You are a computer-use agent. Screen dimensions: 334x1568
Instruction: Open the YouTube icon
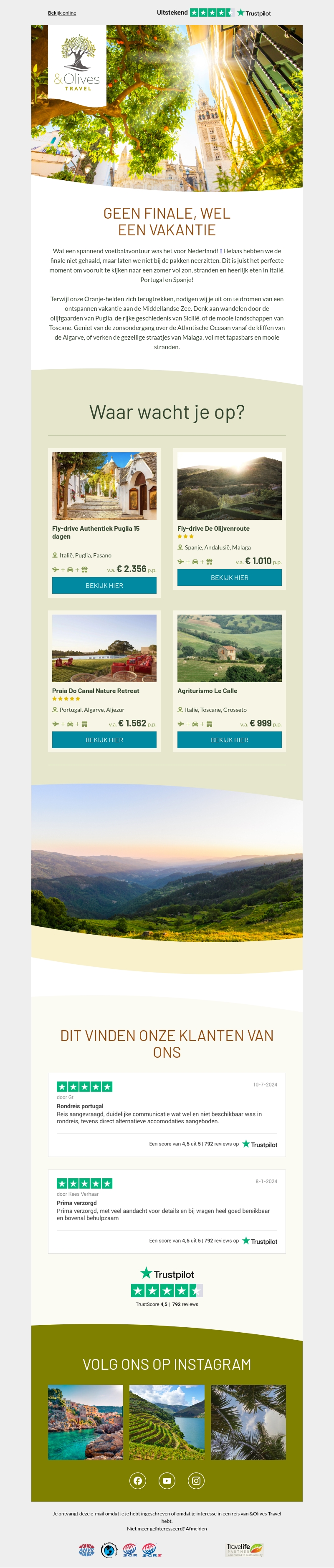167,1480
